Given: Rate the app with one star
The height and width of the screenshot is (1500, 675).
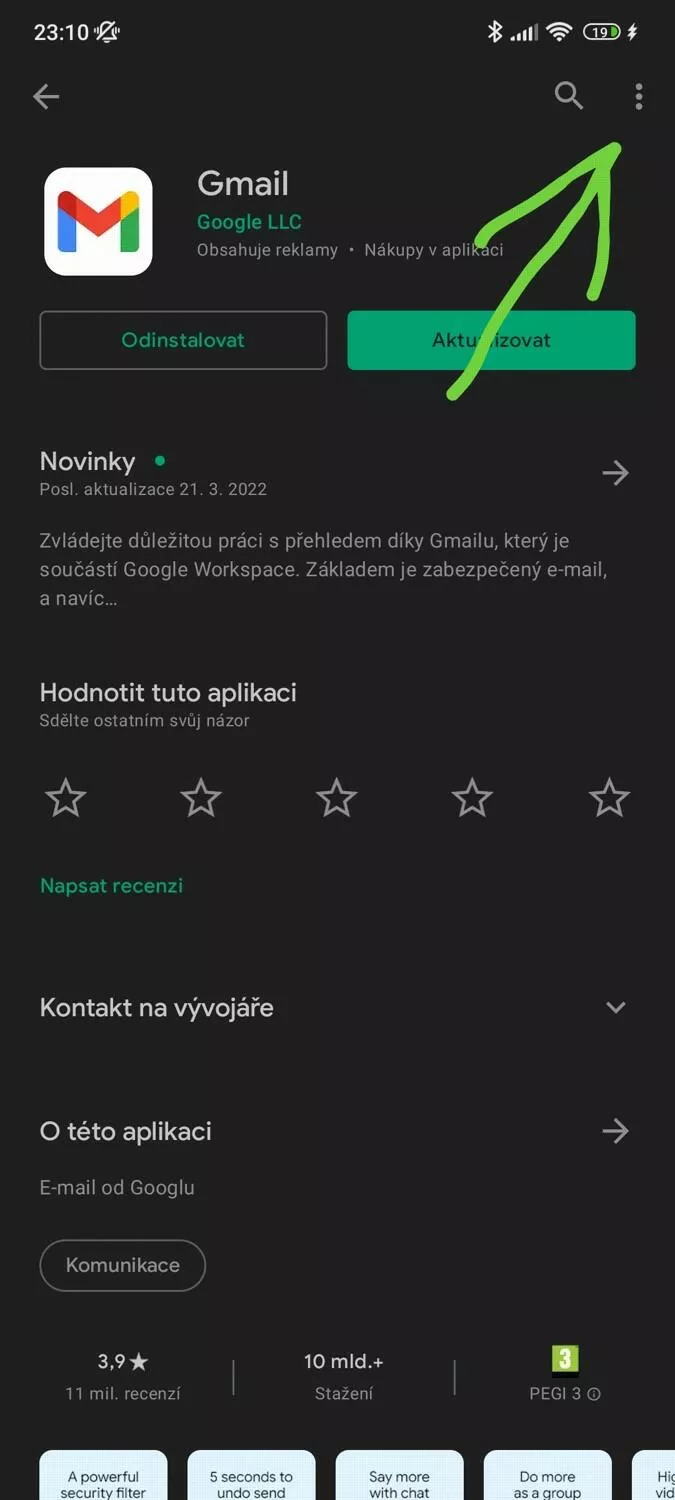Looking at the screenshot, I should coord(66,798).
